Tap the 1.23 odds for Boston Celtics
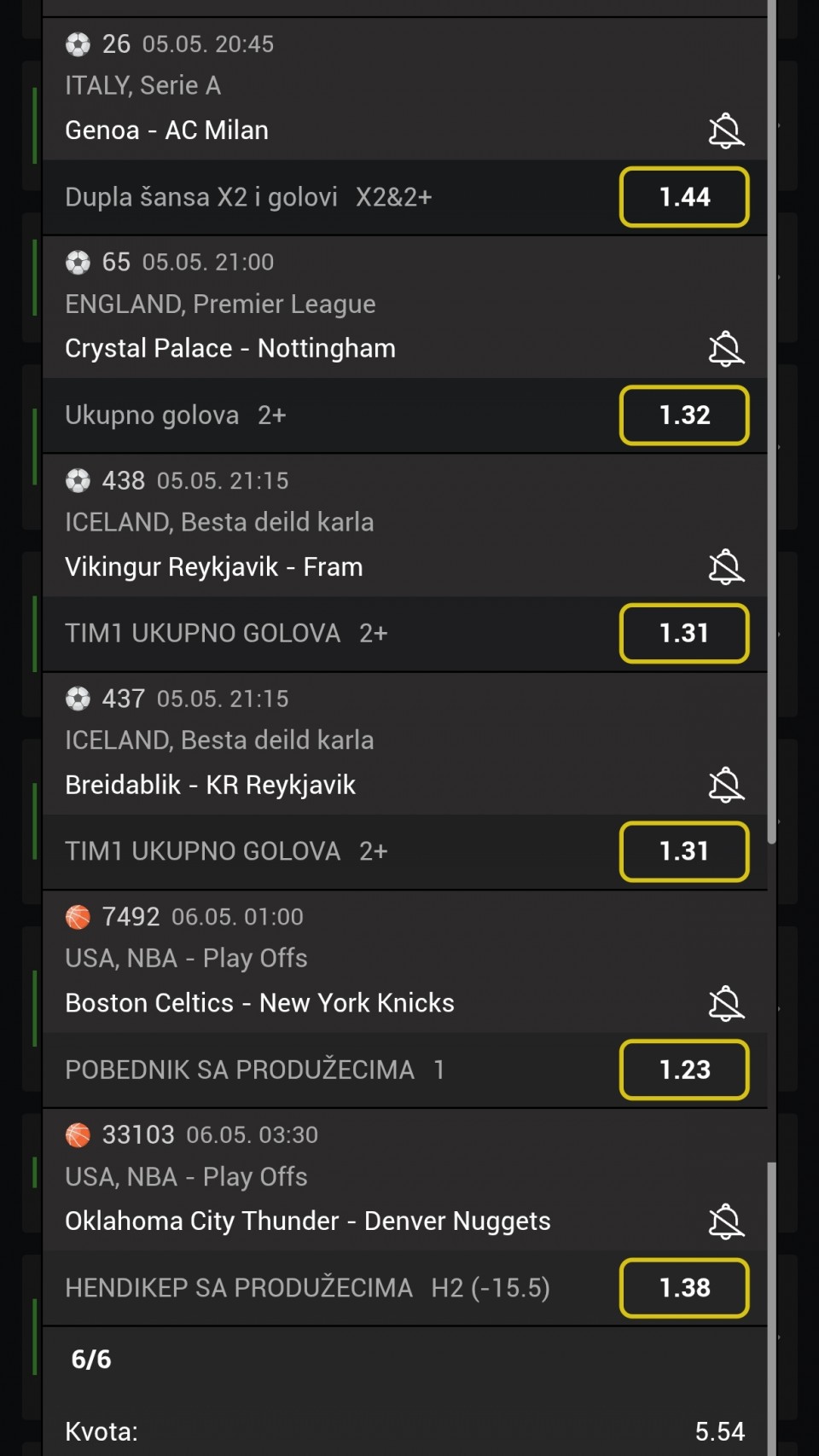Screen dimensions: 819x1456 pos(684,1070)
